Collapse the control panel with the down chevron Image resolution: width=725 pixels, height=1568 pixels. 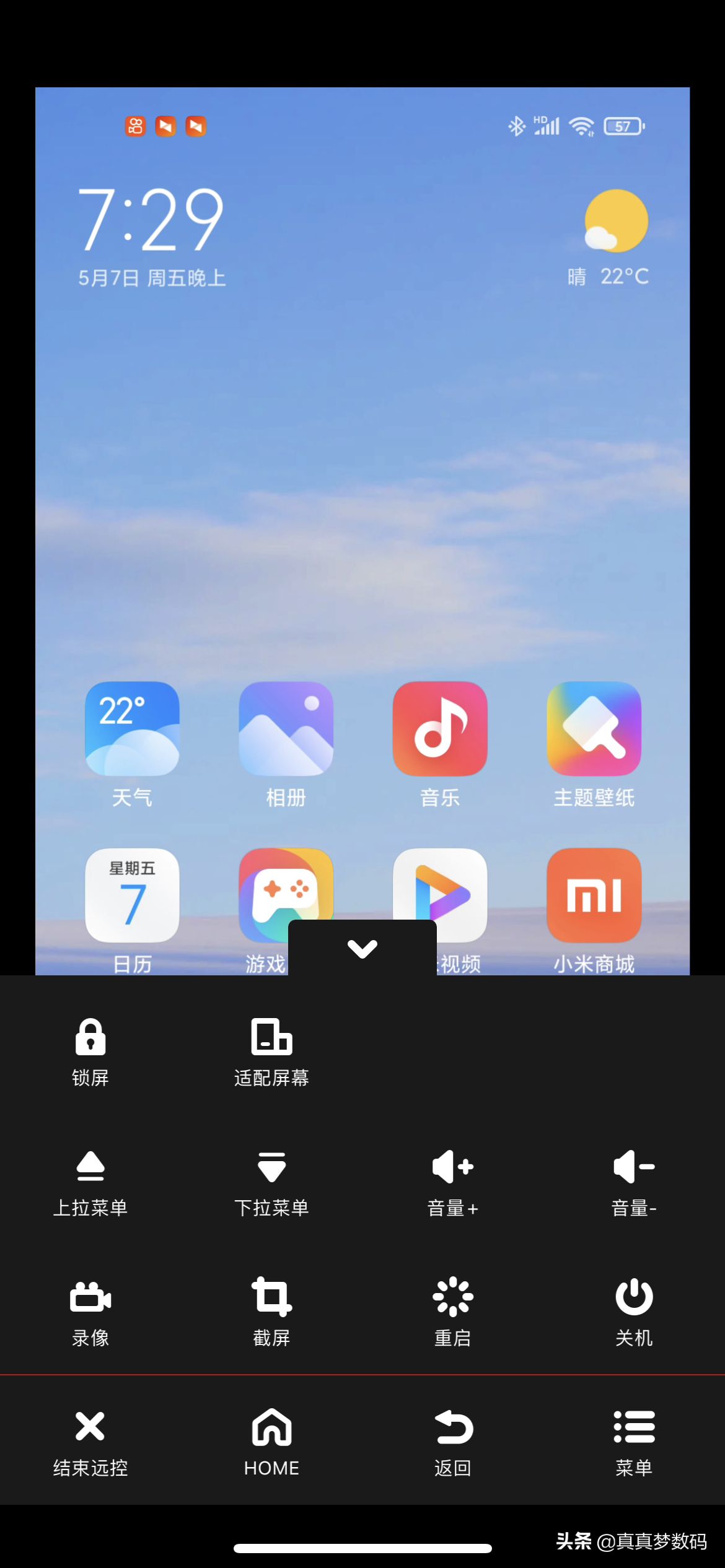click(x=362, y=949)
